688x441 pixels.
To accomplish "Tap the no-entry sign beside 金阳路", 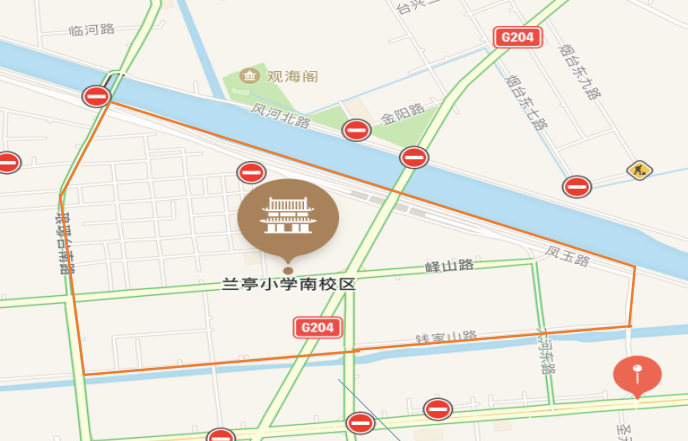I will pyautogui.click(x=356, y=129).
